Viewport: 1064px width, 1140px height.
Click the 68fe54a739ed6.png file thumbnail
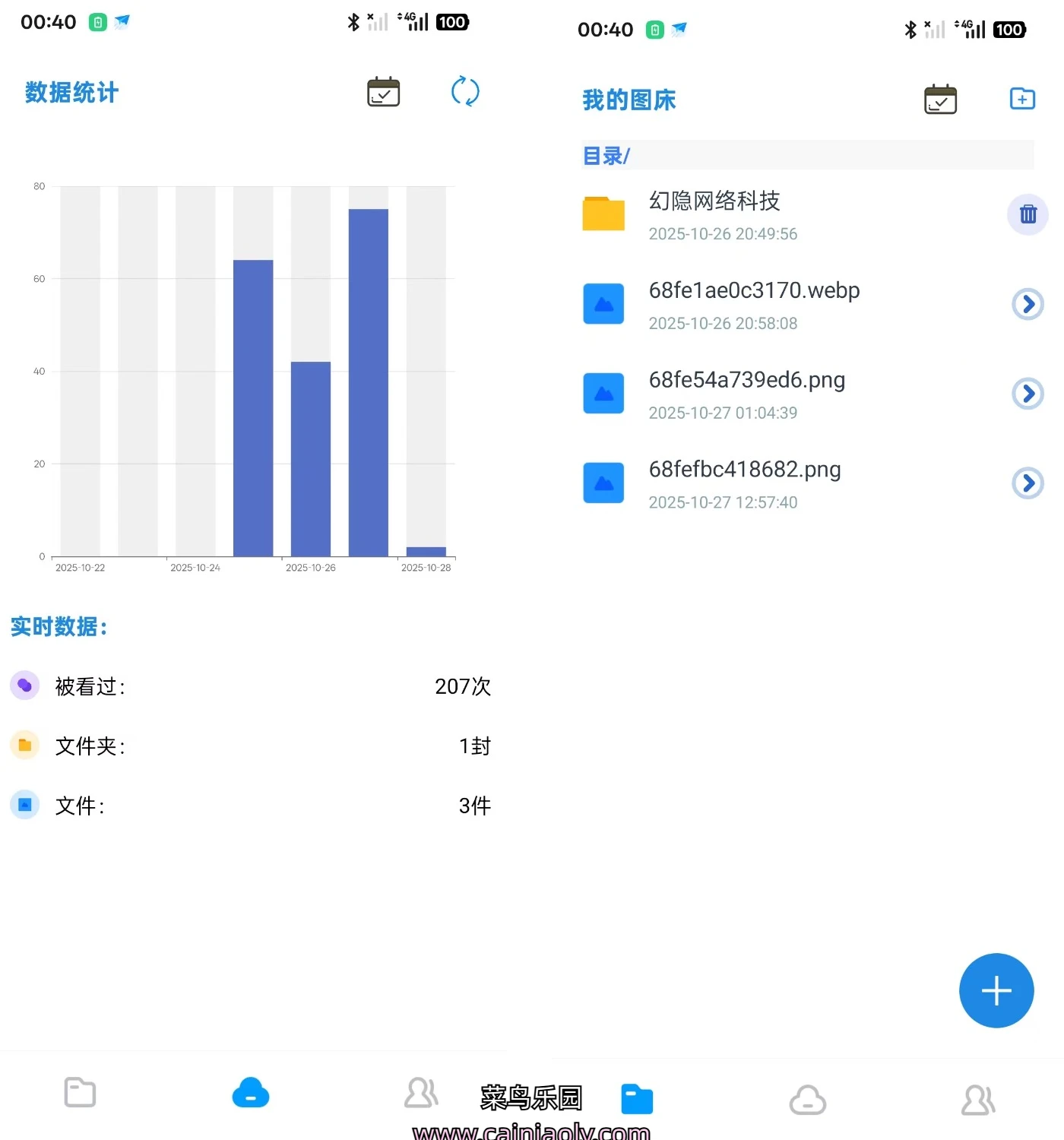[603, 393]
